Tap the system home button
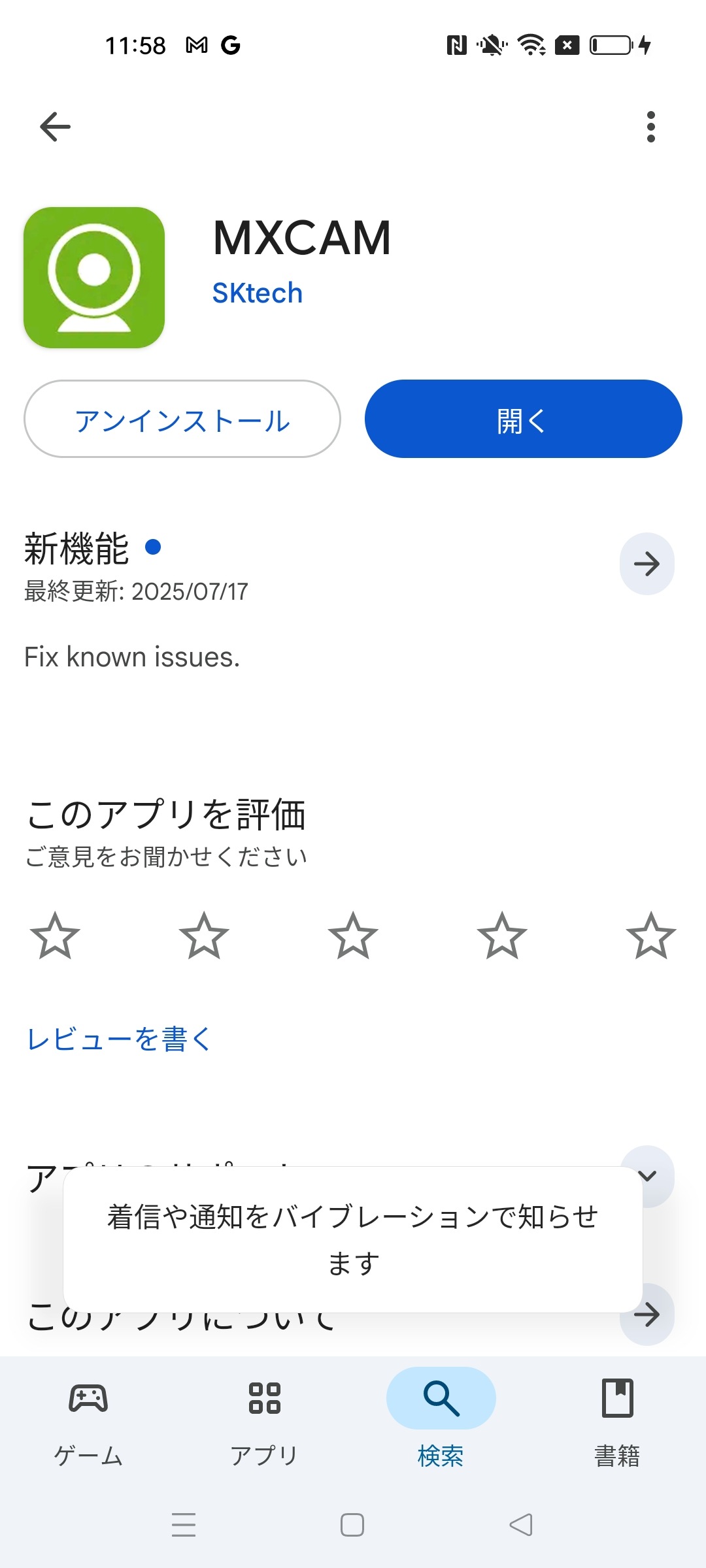This screenshot has height=1568, width=706. tap(352, 1525)
